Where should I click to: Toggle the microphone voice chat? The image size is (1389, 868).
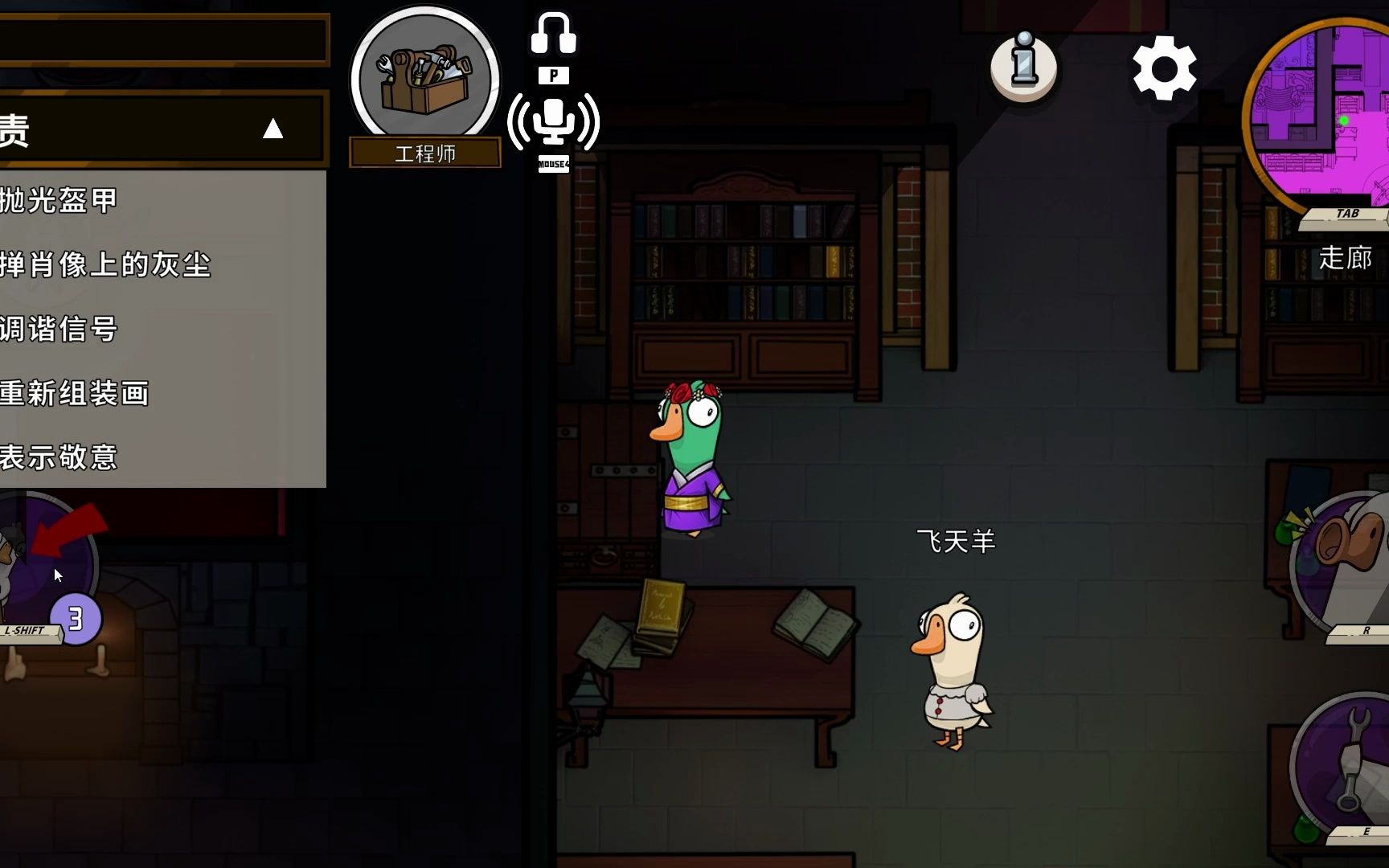pyautogui.click(x=553, y=122)
